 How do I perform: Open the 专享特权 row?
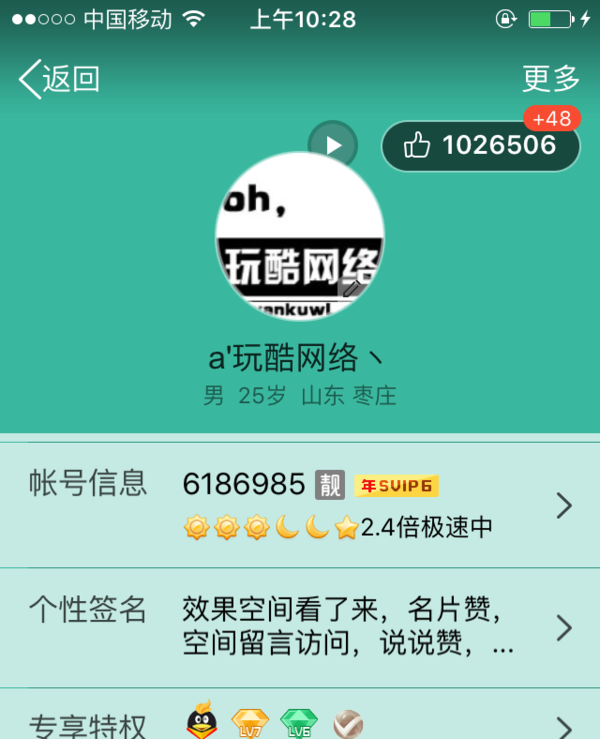click(300, 722)
